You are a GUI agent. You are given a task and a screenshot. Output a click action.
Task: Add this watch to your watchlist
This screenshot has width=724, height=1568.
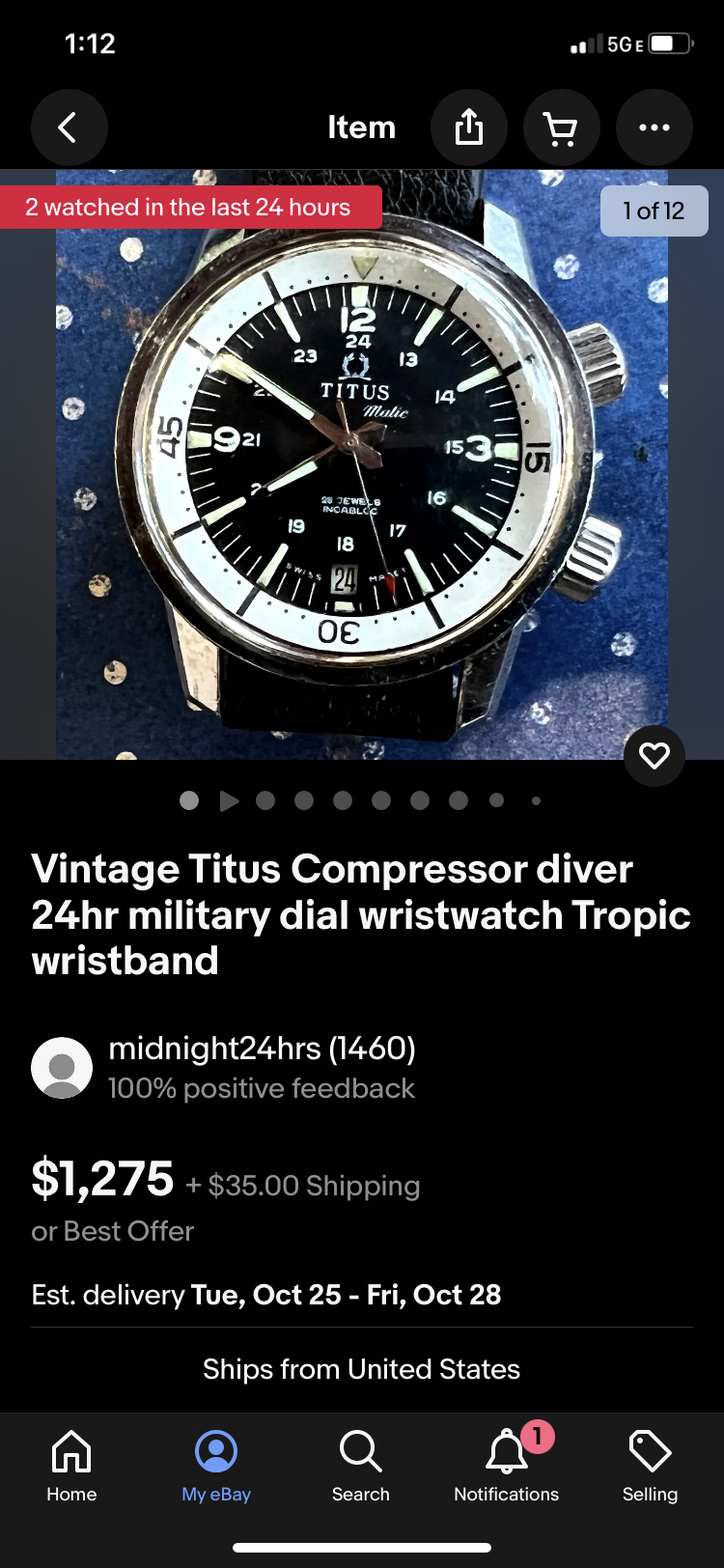pyautogui.click(x=654, y=755)
